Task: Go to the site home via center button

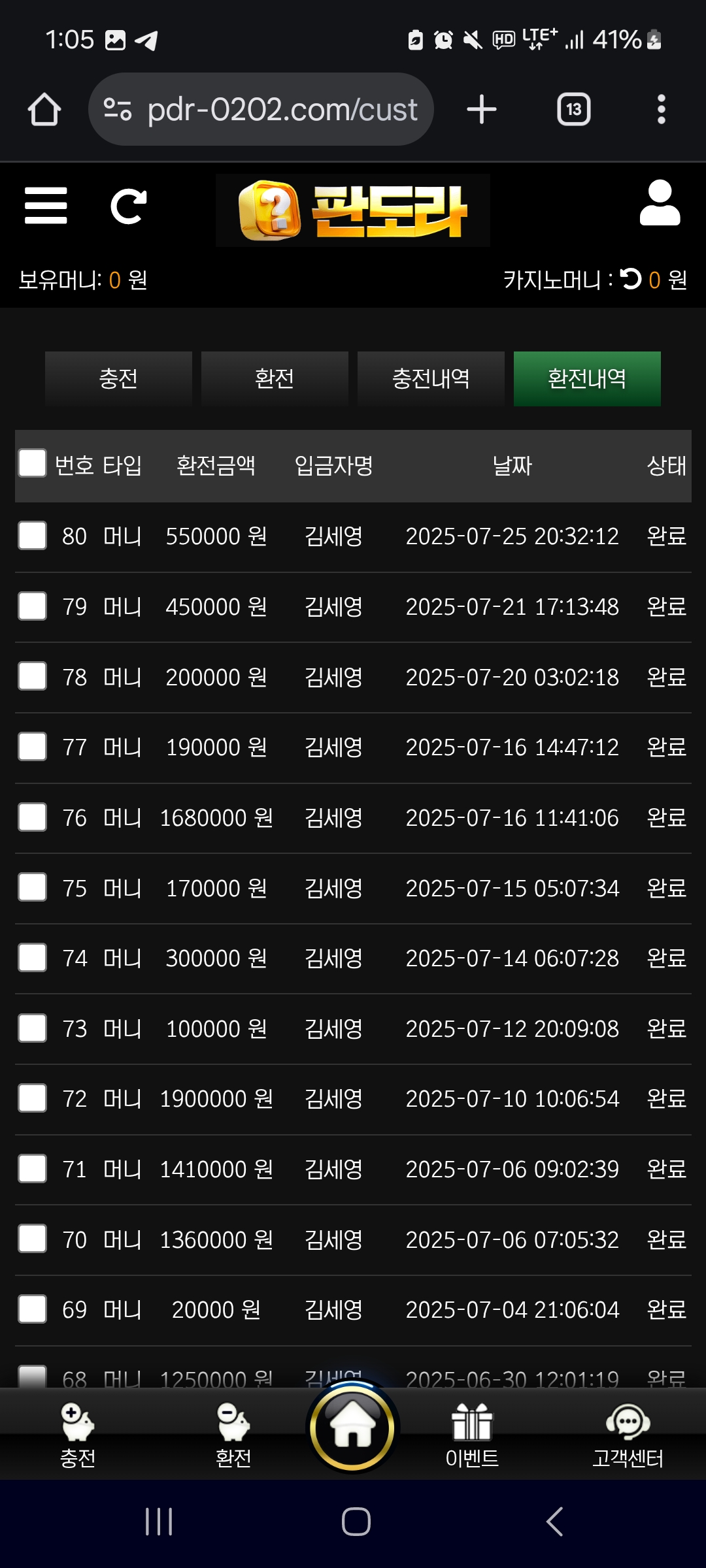Action: (x=353, y=1428)
